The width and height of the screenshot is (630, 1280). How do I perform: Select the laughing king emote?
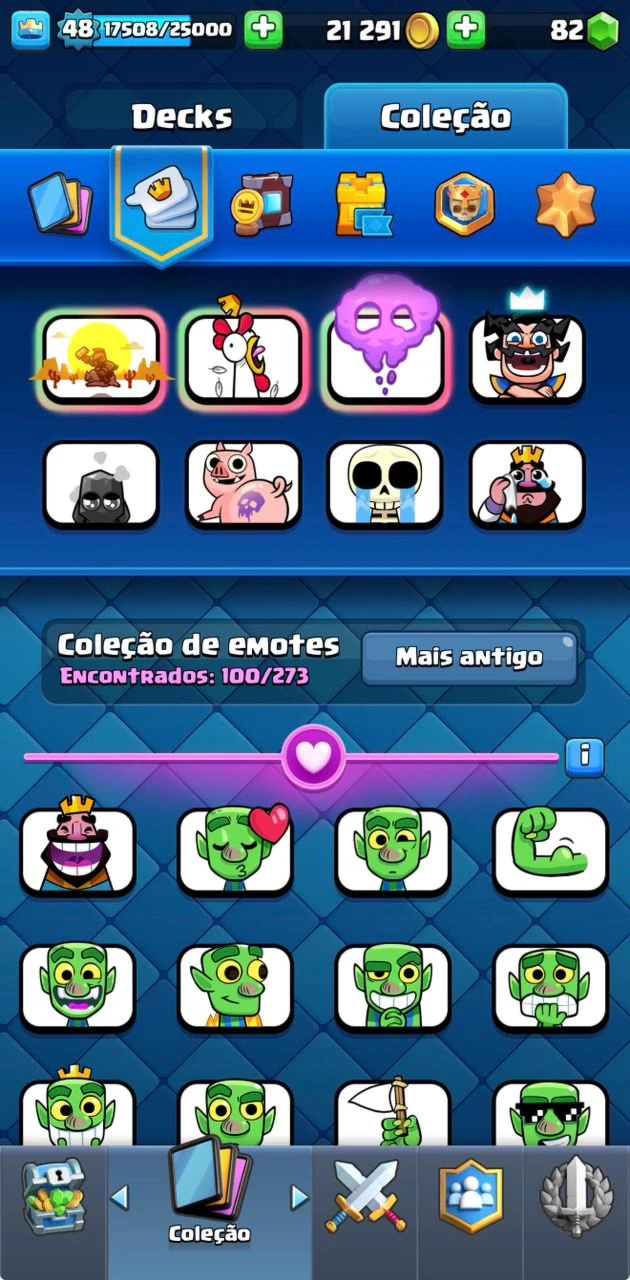[78, 851]
